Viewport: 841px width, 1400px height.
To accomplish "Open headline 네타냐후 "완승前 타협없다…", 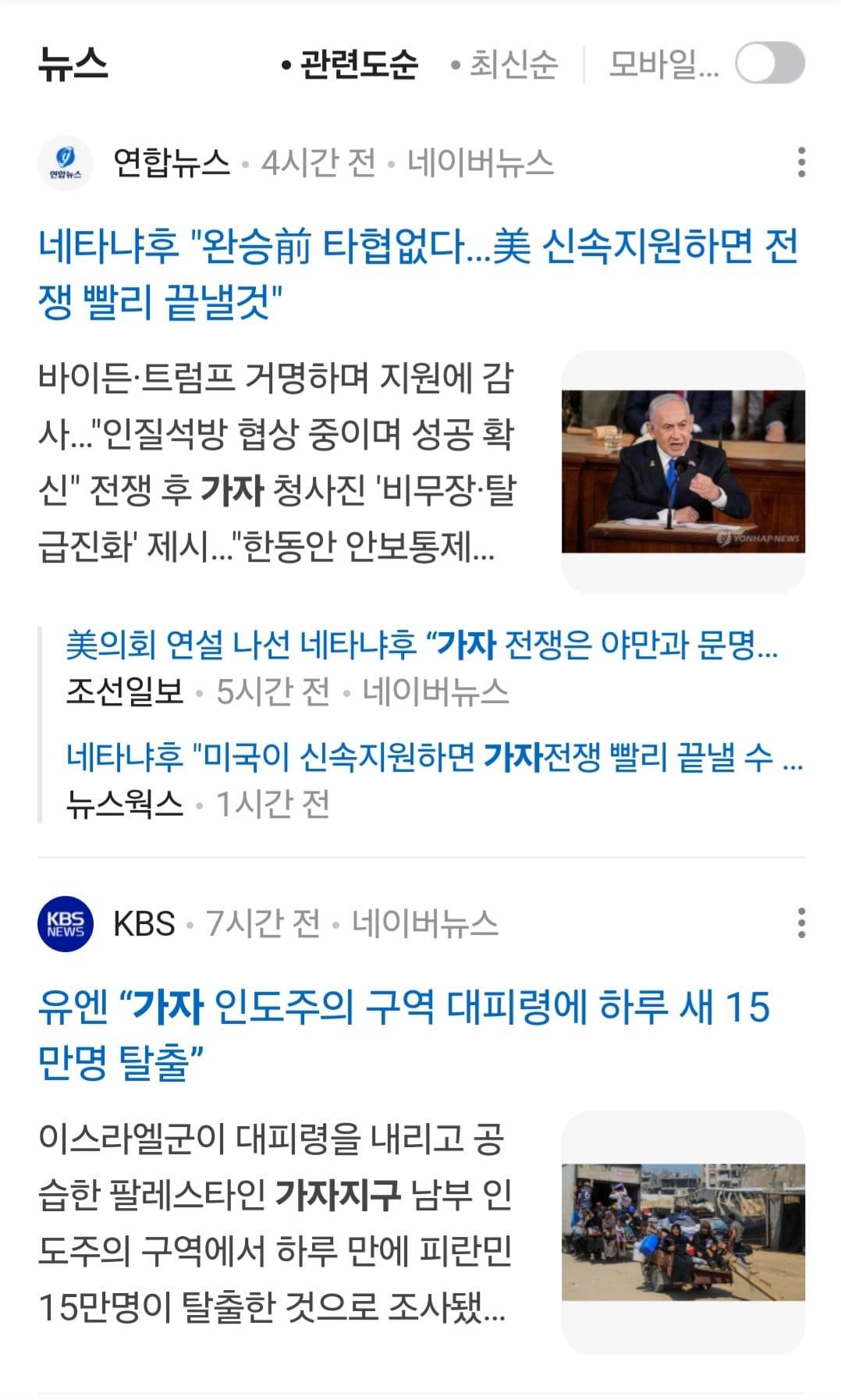I will pos(418,274).
